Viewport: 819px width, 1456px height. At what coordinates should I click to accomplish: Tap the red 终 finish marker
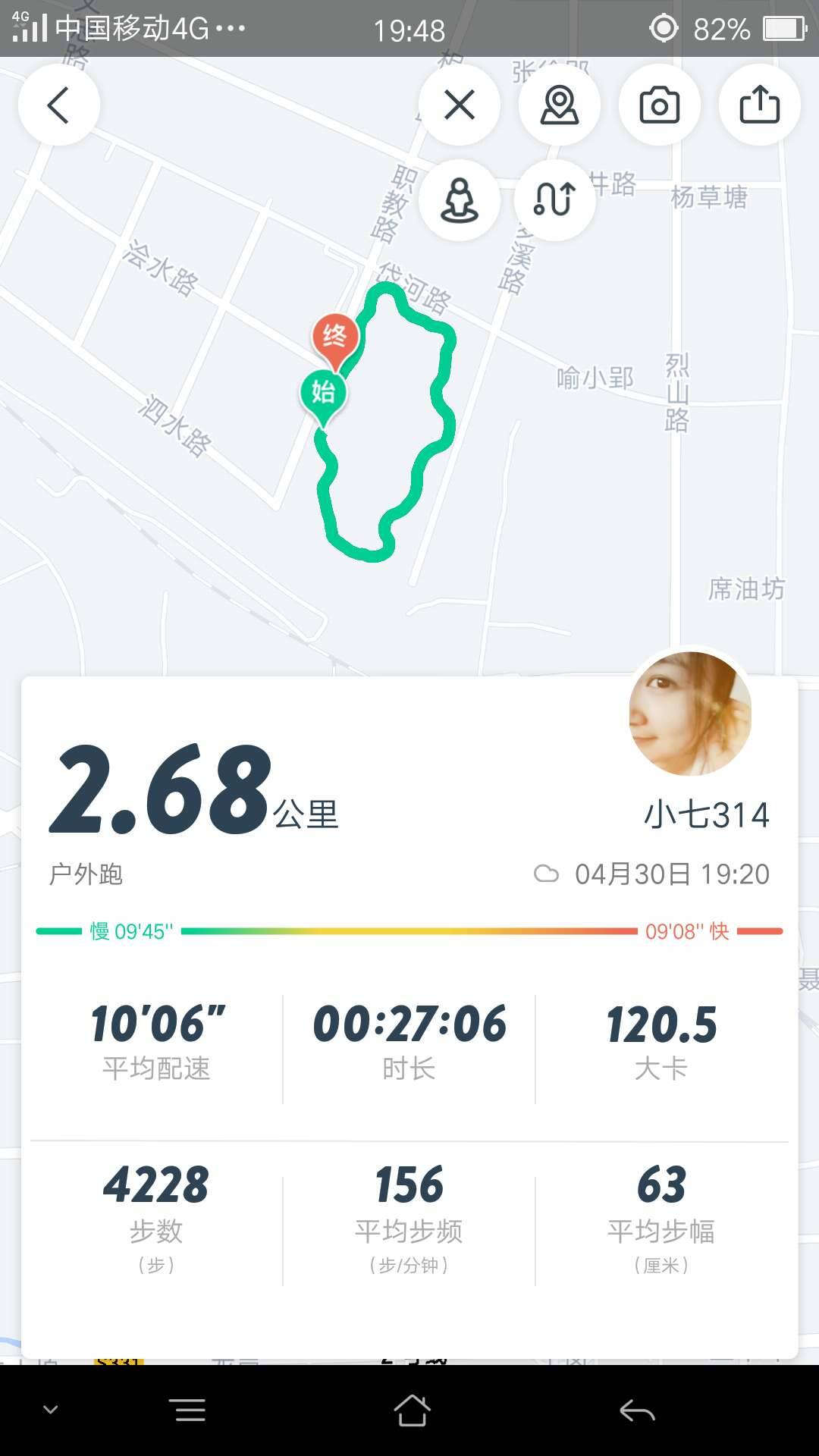(x=338, y=337)
